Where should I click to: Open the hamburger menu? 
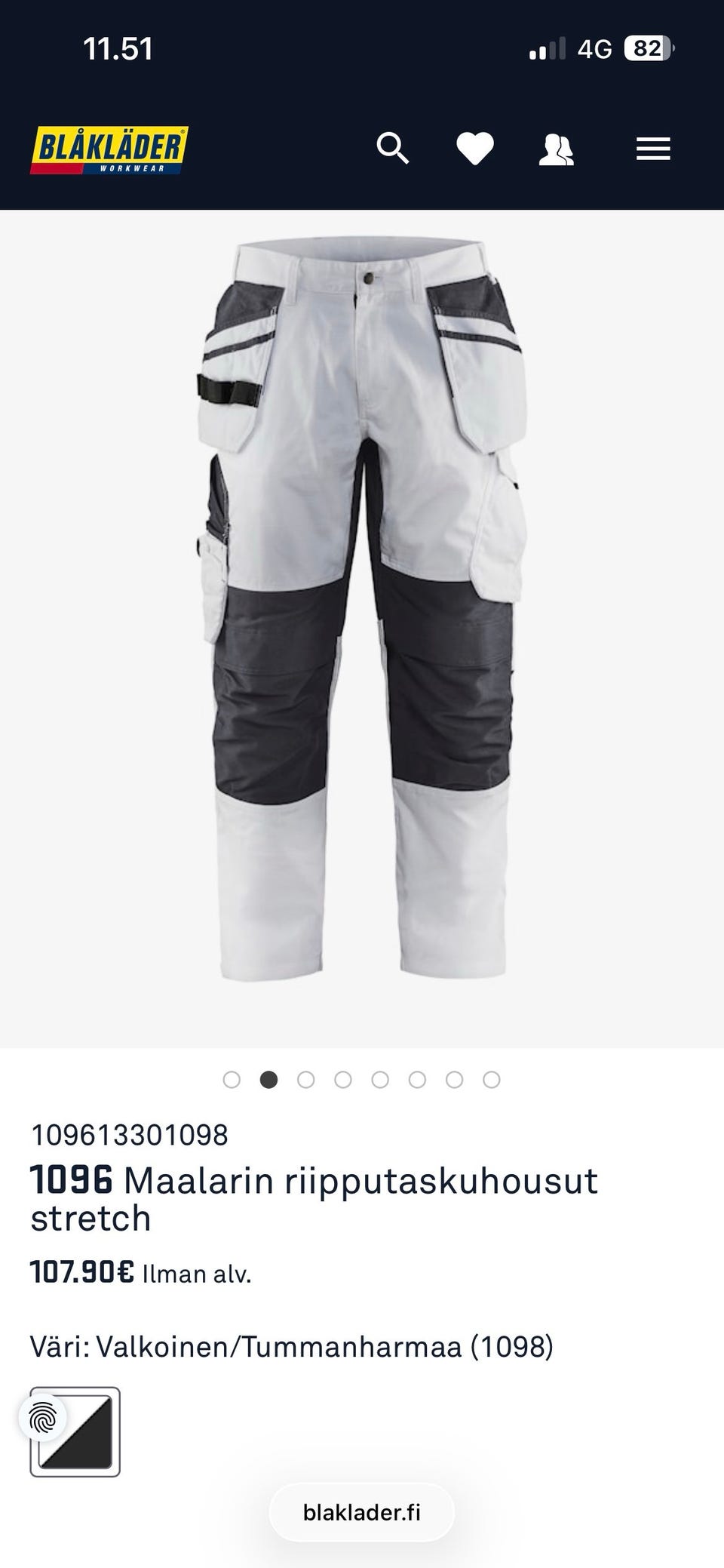click(653, 149)
